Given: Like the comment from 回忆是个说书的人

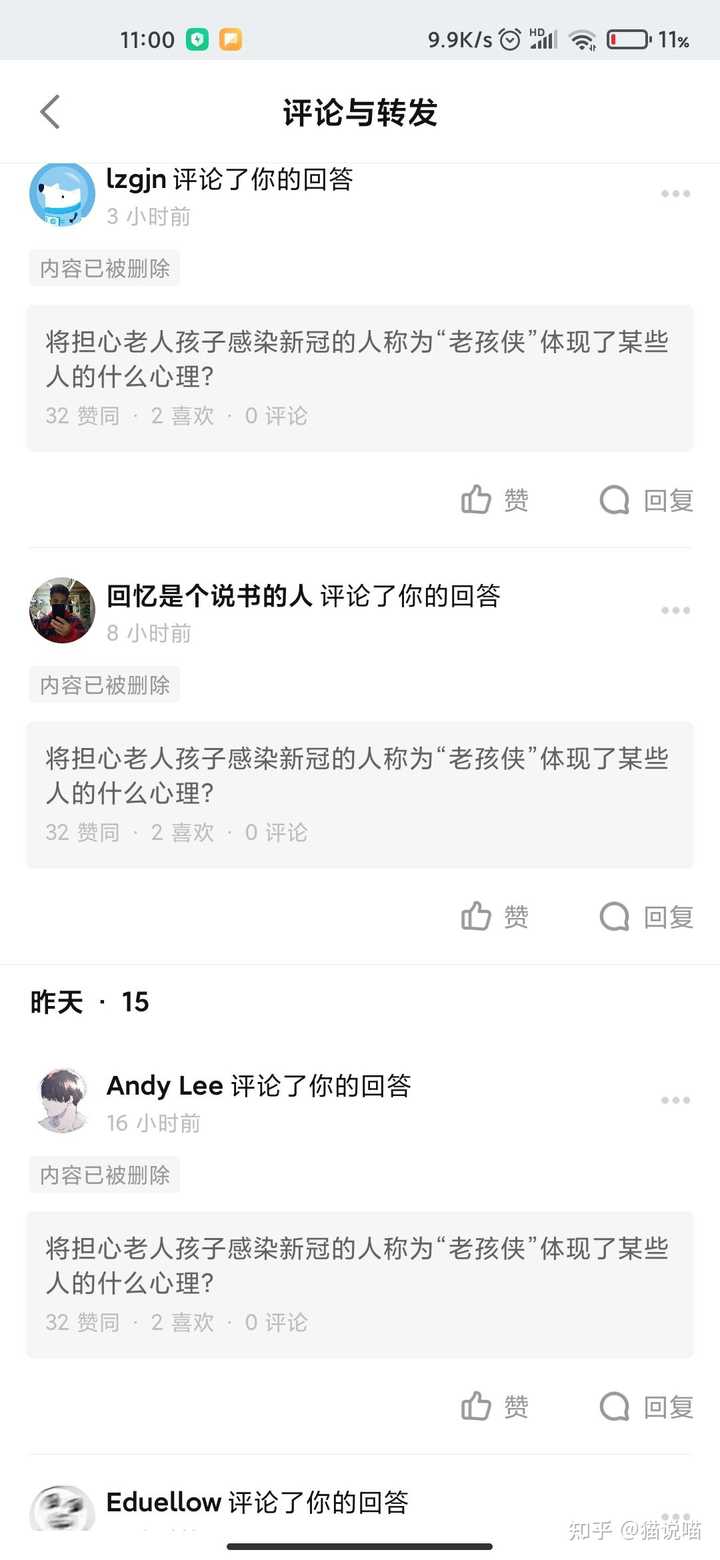Looking at the screenshot, I should pos(495,917).
